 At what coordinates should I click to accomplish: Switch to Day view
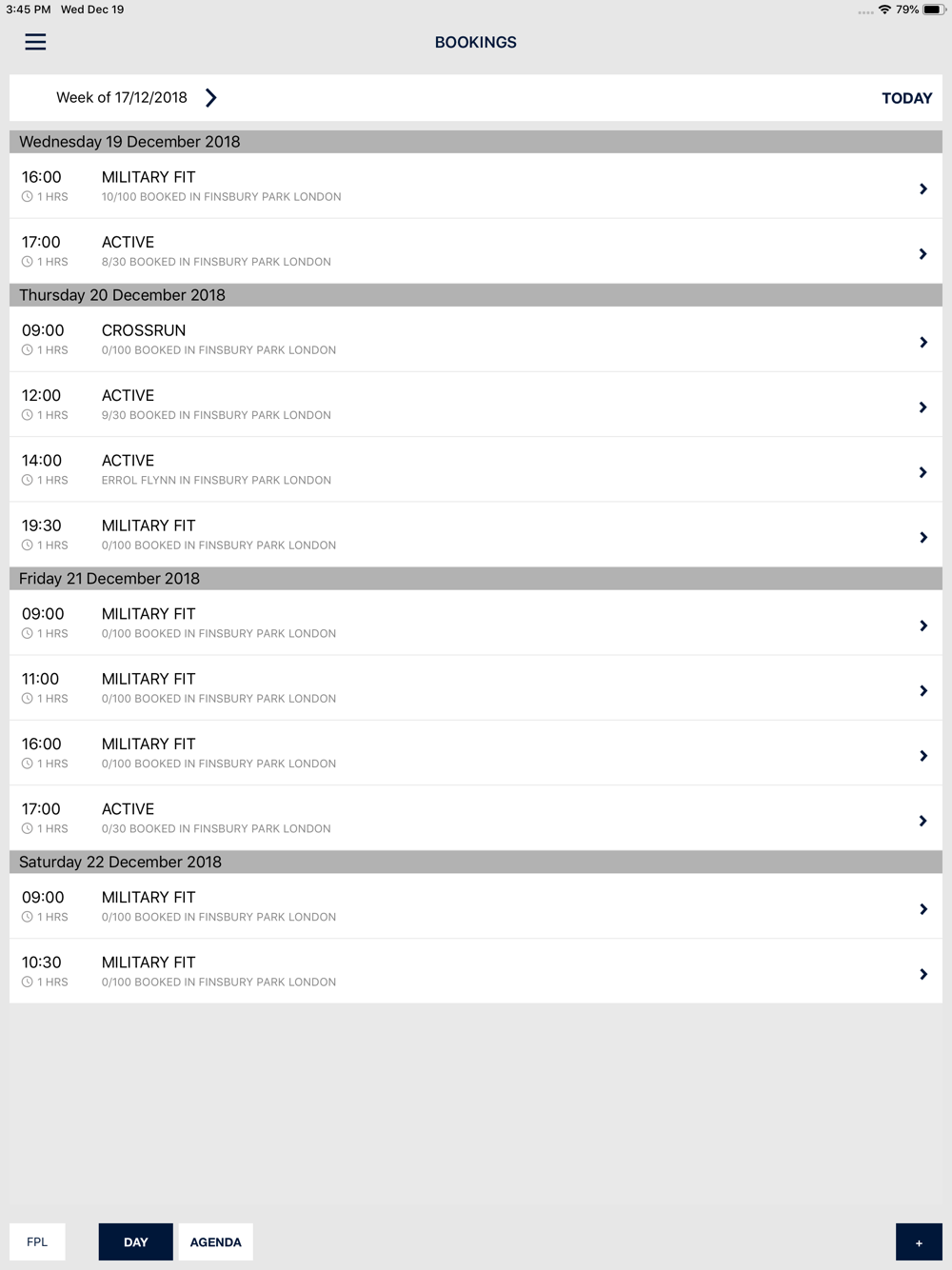point(136,1241)
